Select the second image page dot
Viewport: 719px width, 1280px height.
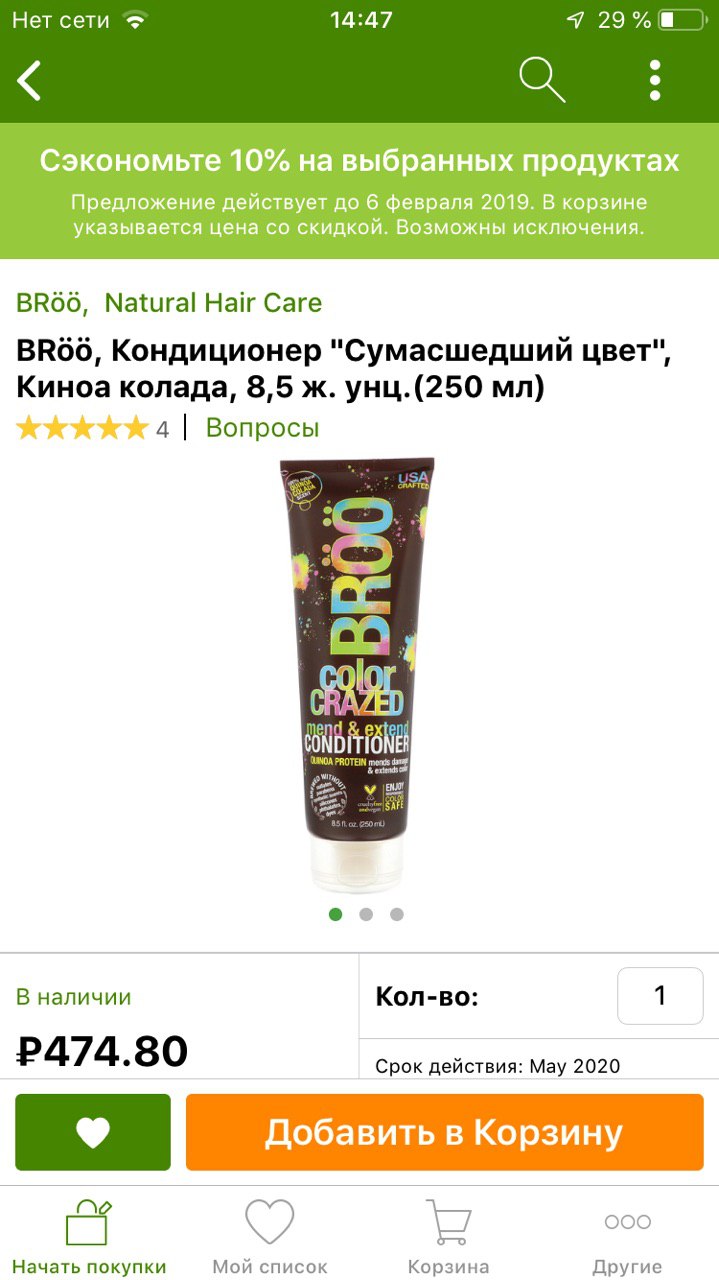point(366,914)
